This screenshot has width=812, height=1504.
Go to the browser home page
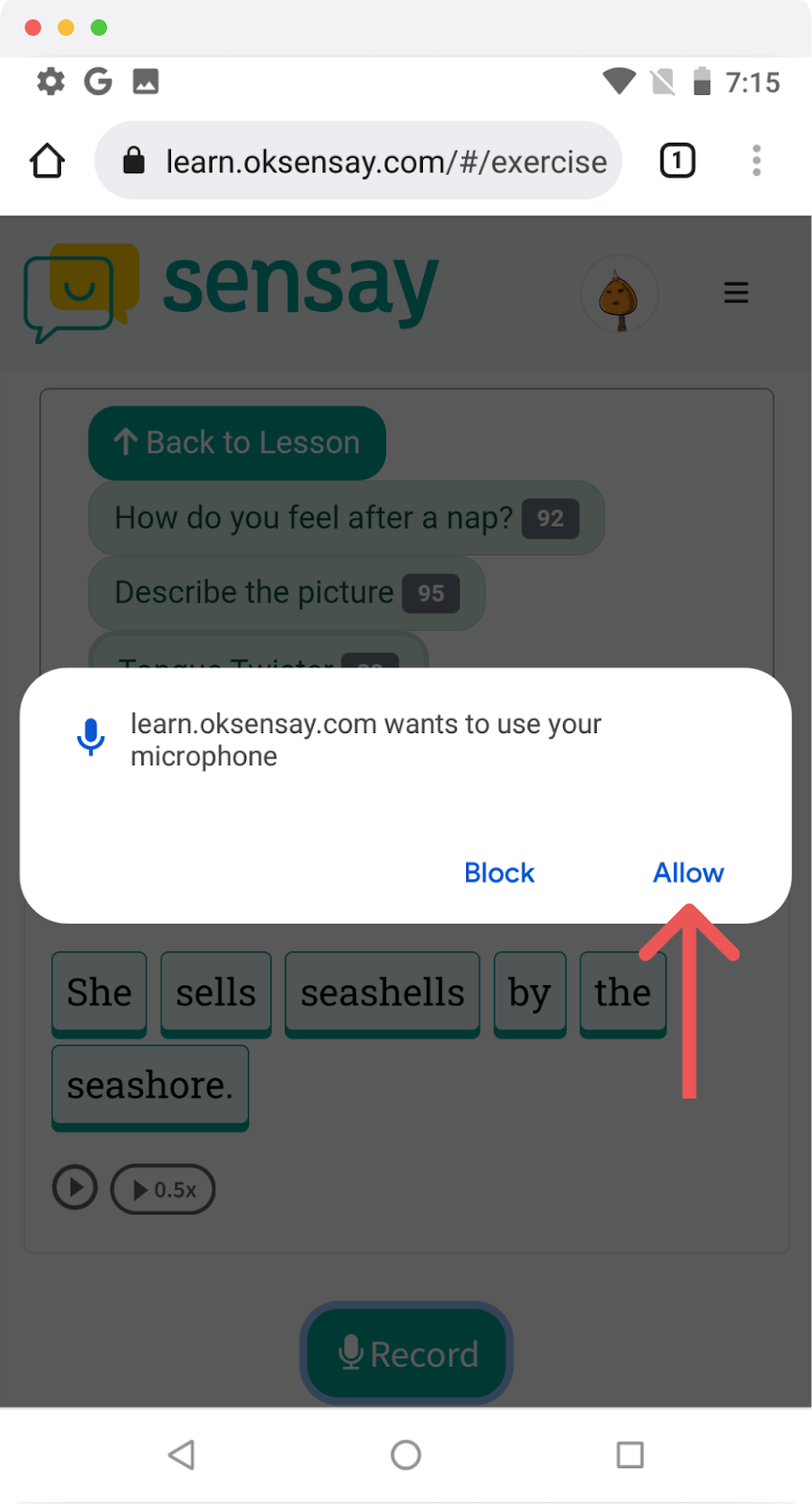47,161
